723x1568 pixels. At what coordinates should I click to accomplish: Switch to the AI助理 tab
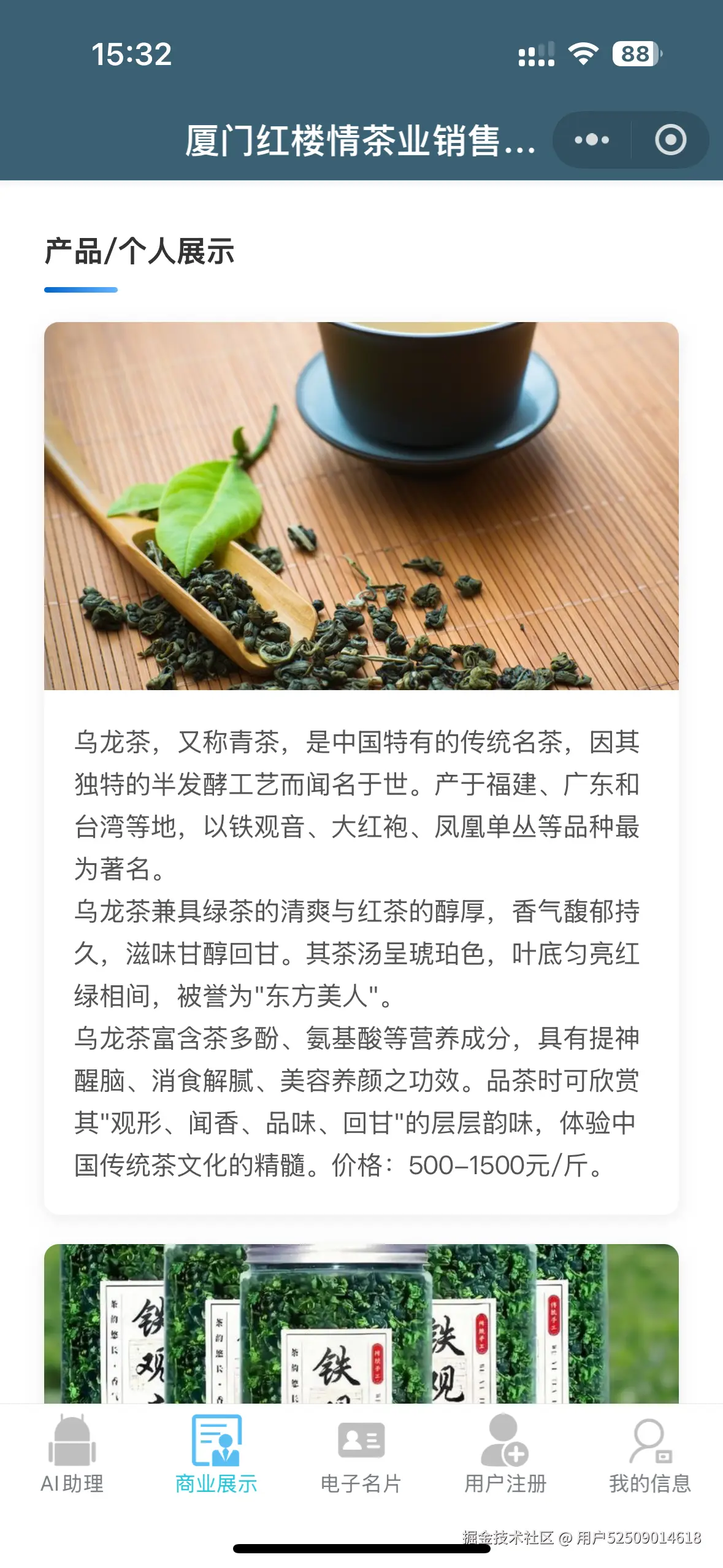(72, 1454)
